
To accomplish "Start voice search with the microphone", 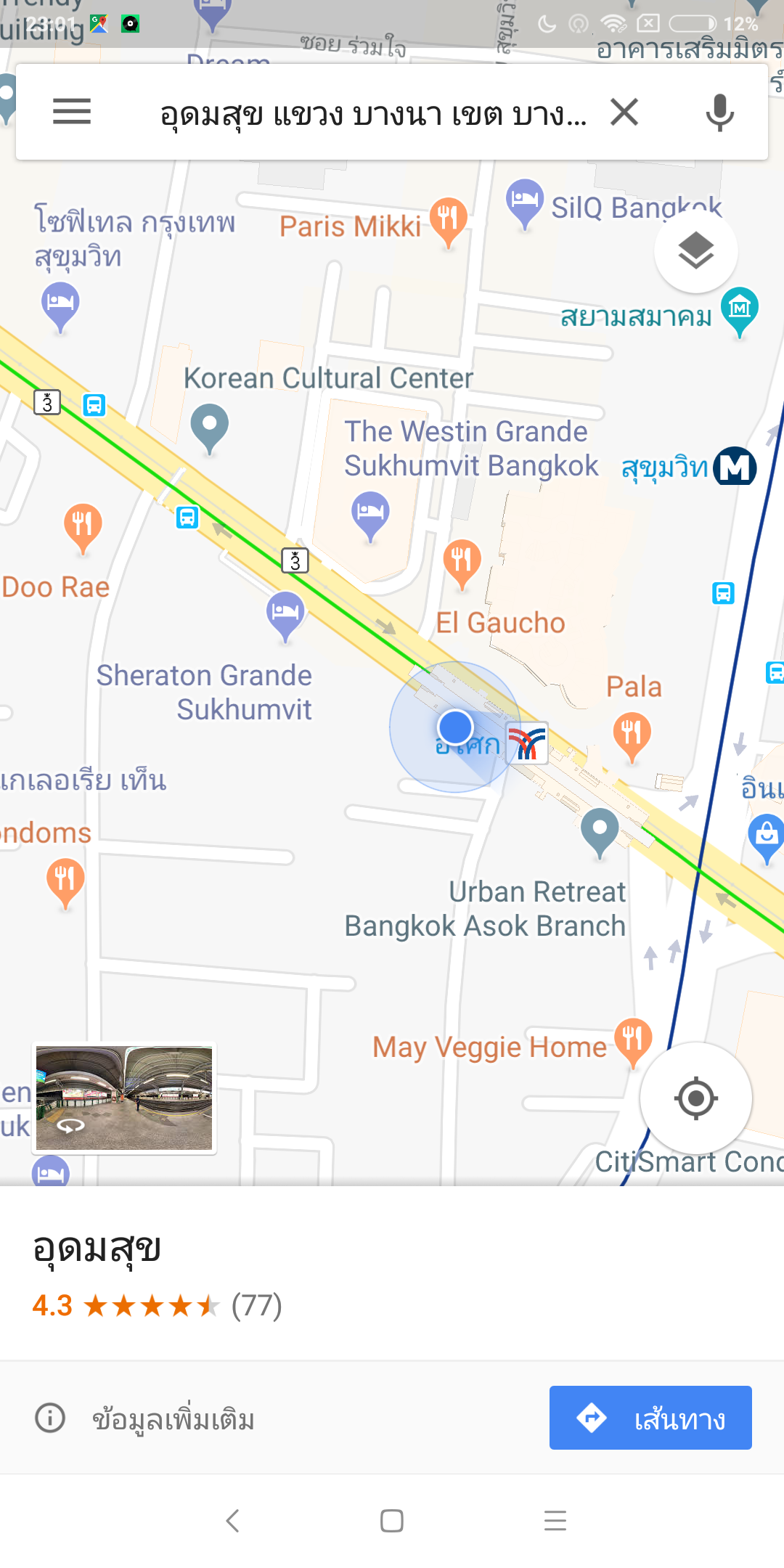I will (719, 112).
